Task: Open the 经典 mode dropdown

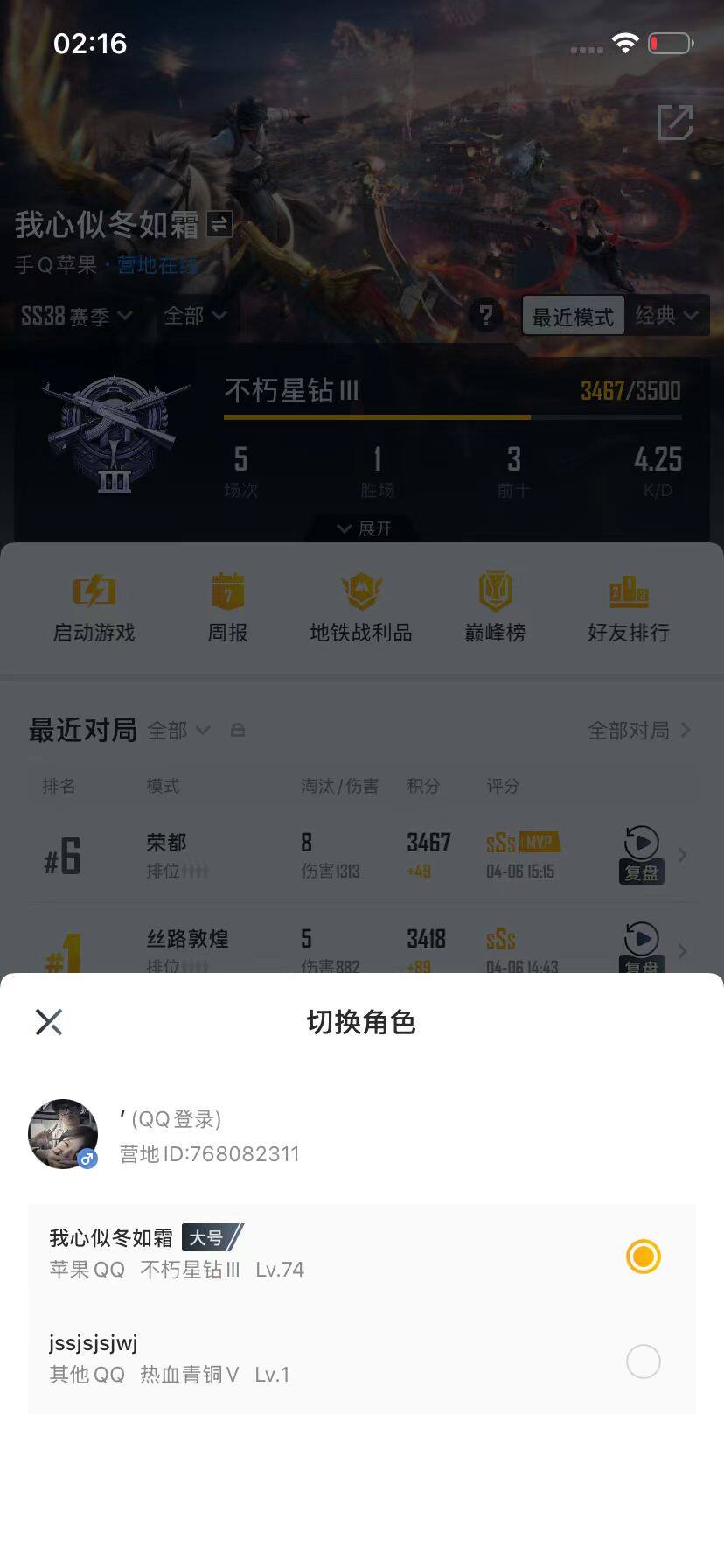Action: tap(667, 316)
